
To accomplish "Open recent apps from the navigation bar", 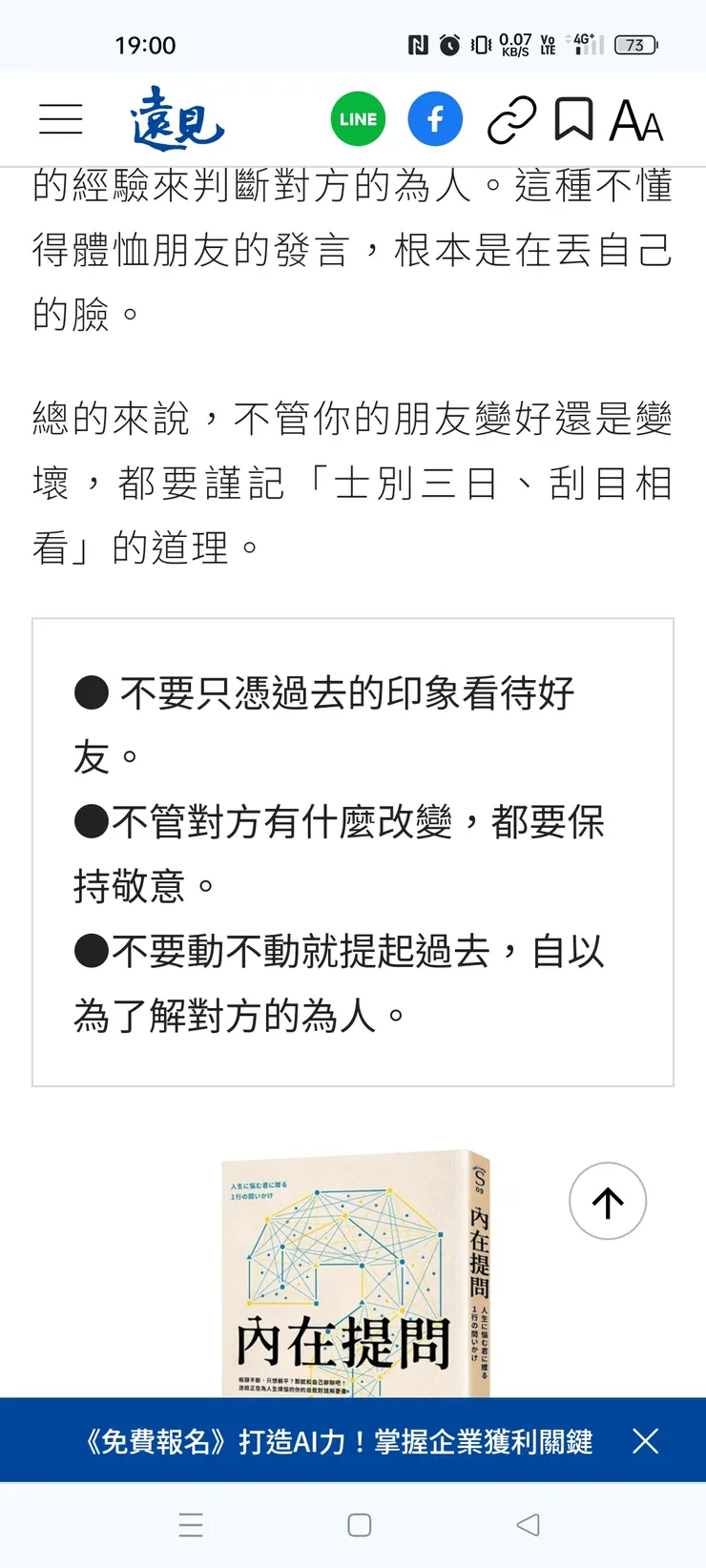I will (191, 1526).
